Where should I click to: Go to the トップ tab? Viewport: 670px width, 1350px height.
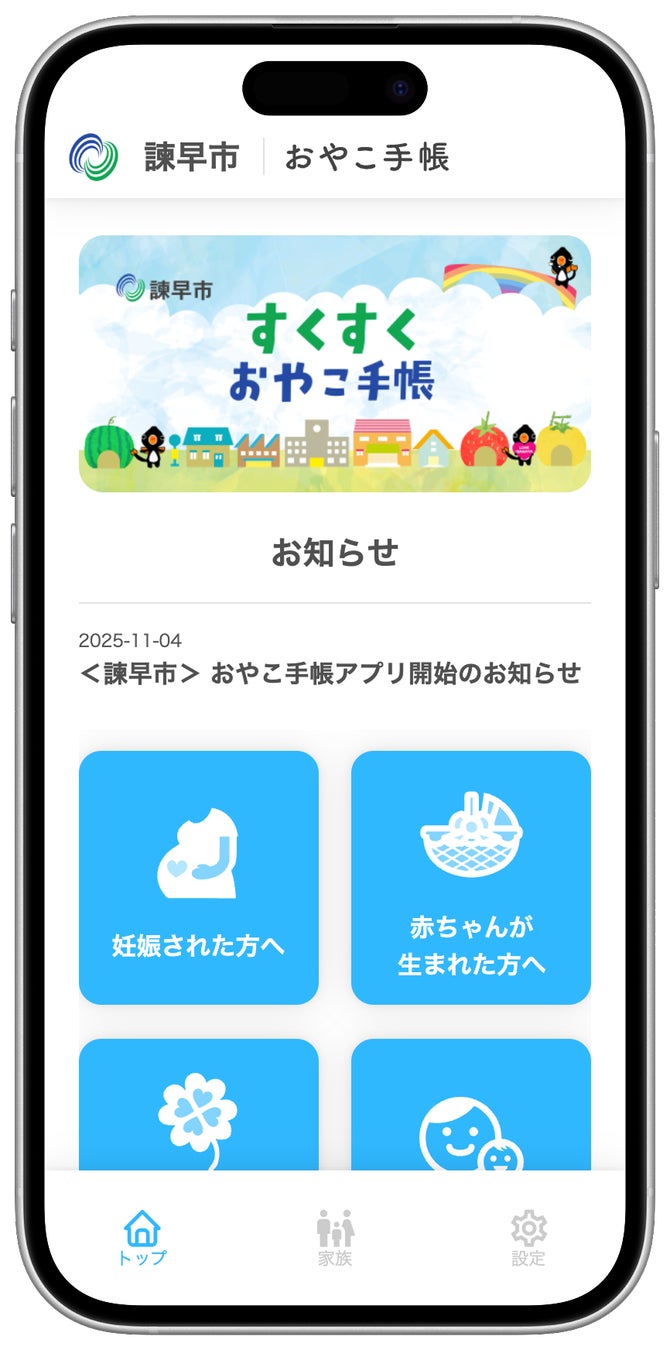coord(142,1237)
